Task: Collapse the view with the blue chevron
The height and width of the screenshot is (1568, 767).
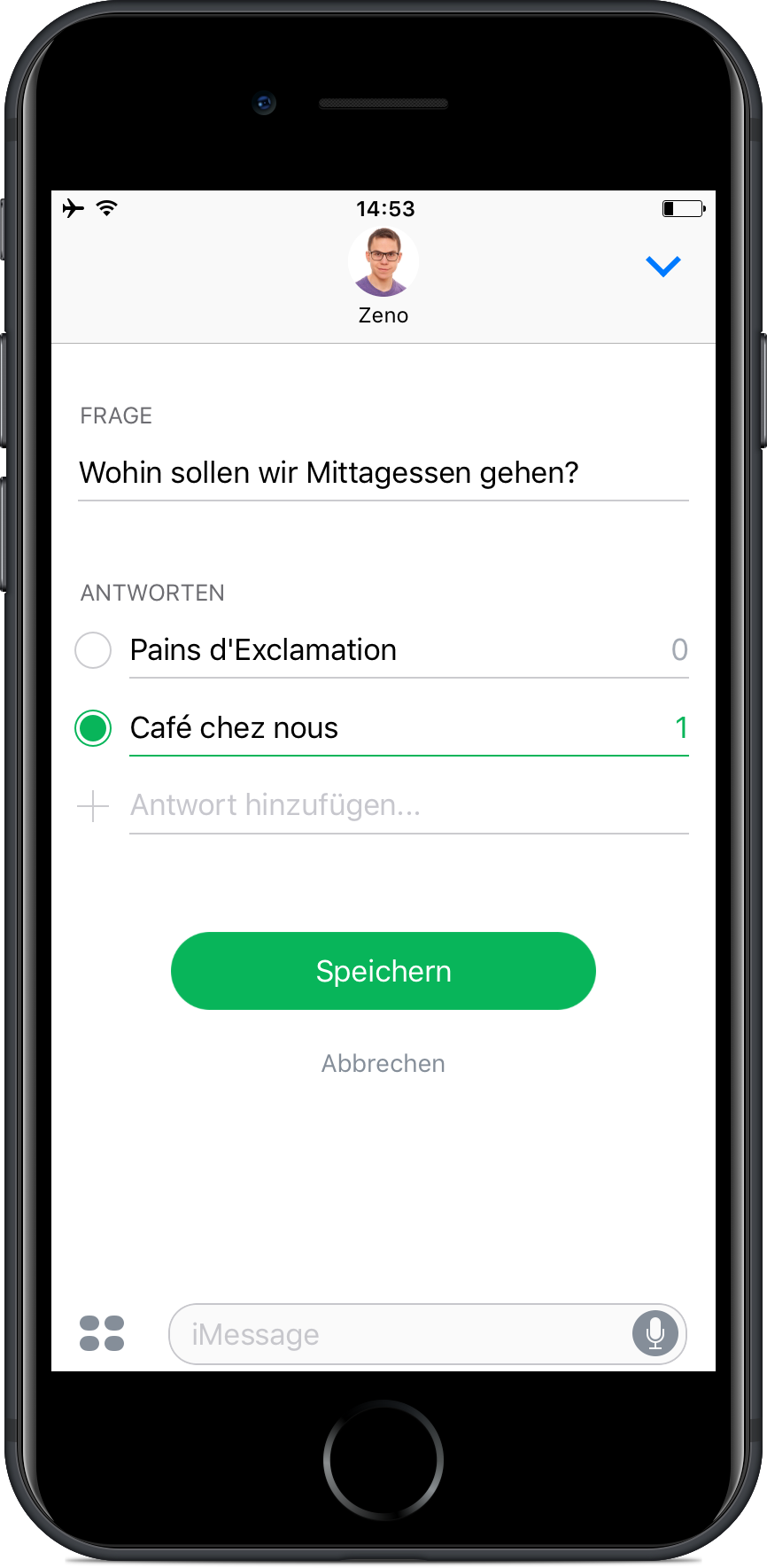Action: [662, 266]
